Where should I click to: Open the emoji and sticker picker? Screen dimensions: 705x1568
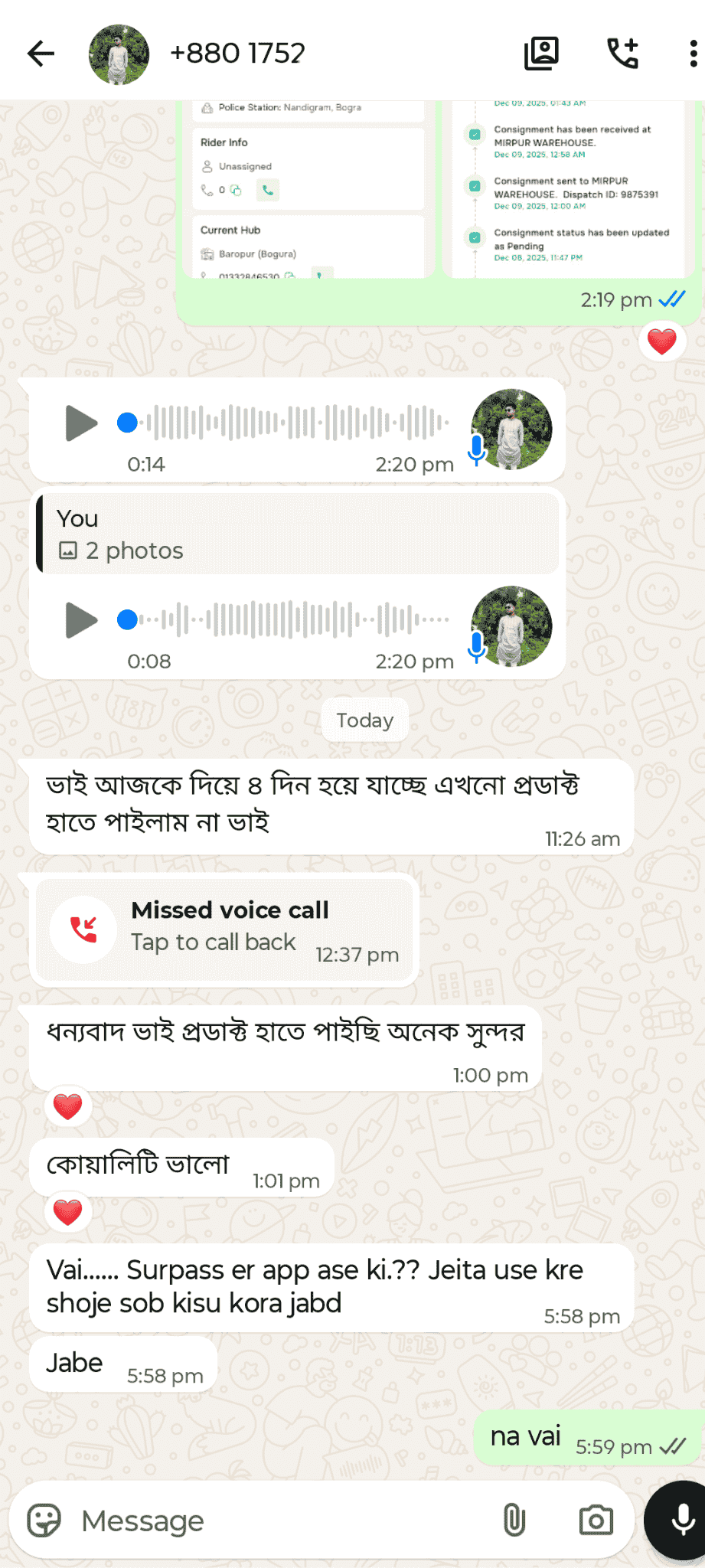click(44, 1521)
